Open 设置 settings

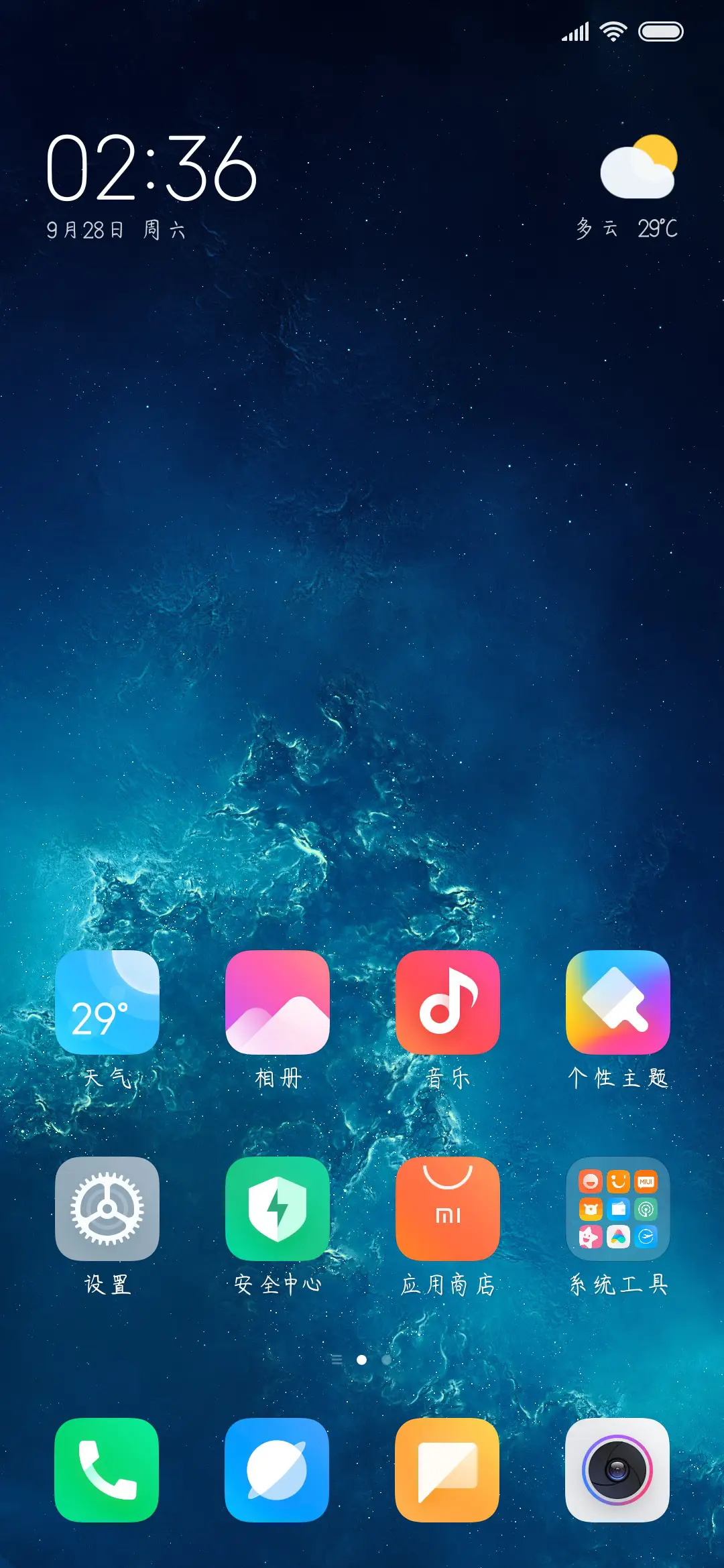click(107, 1209)
